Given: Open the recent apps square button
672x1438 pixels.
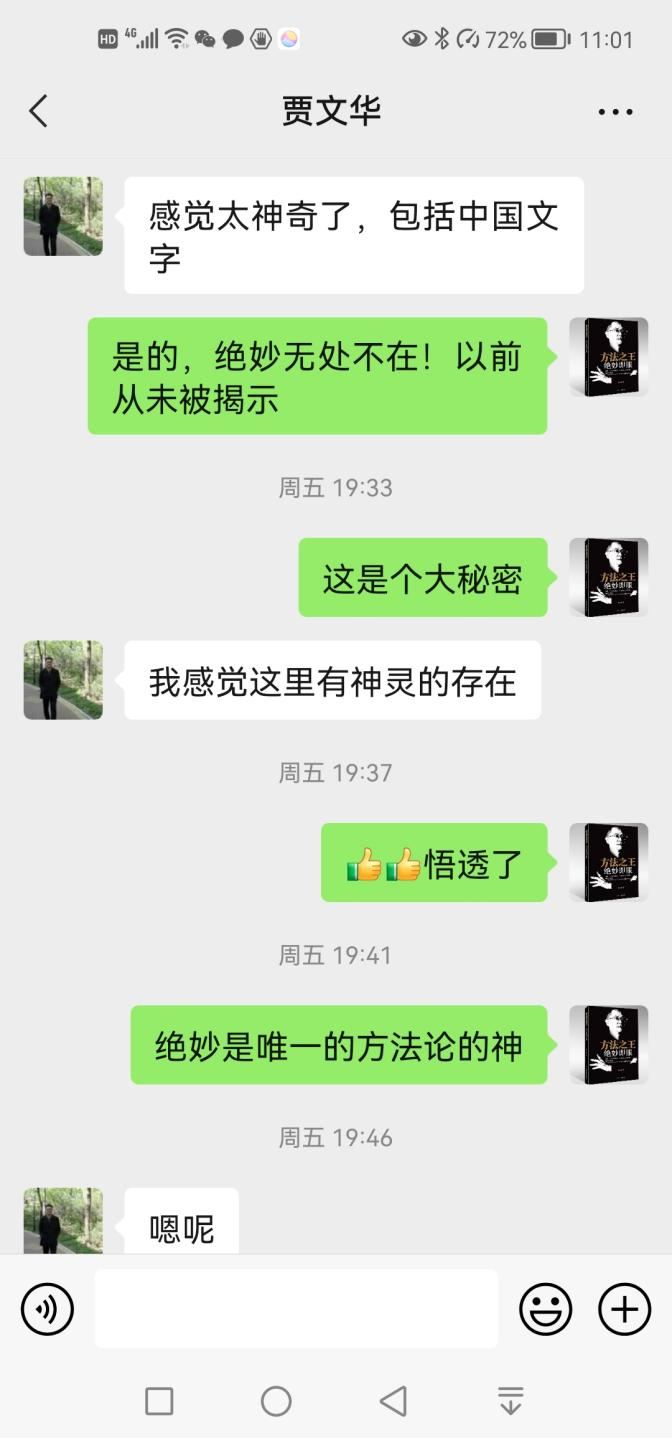Looking at the screenshot, I should pos(159,1401).
